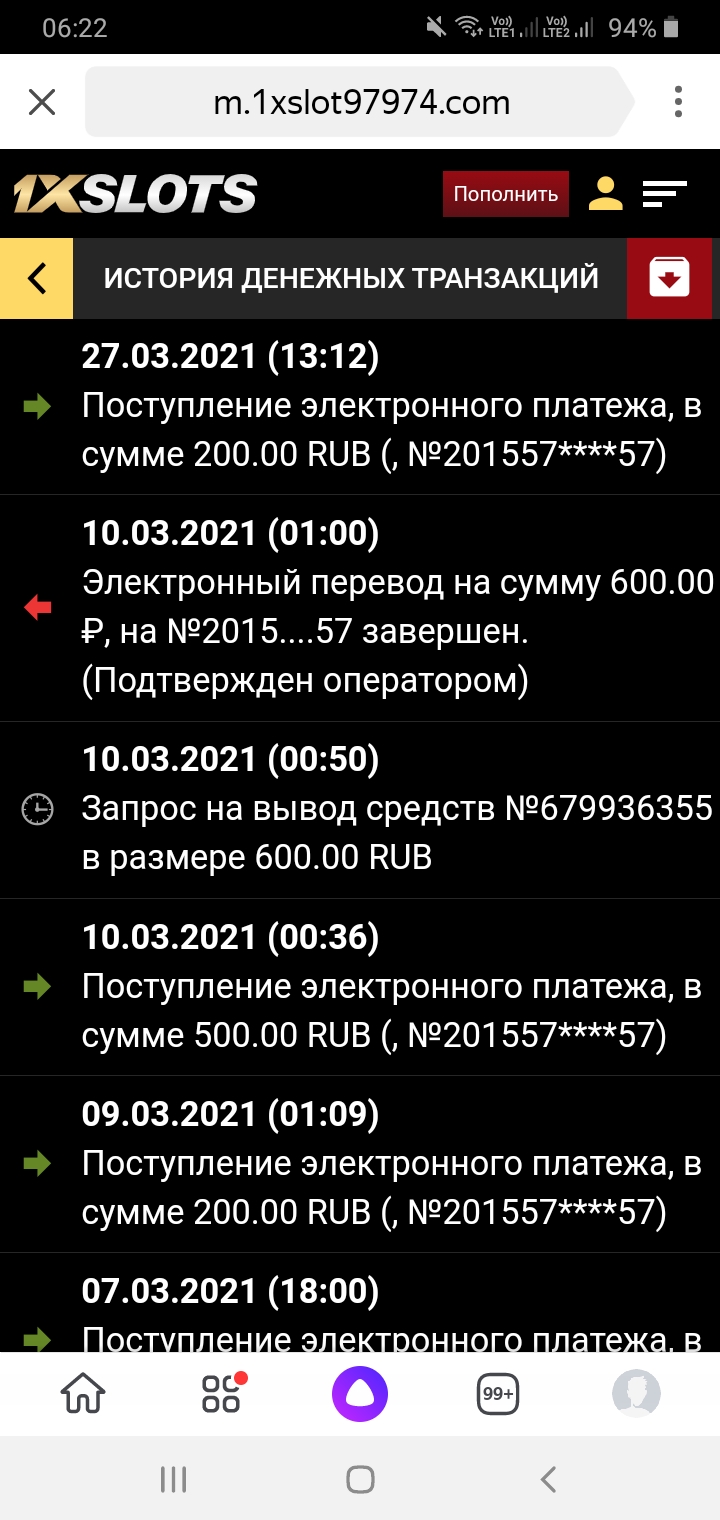
Task: Tap the red download archive icon
Action: (x=669, y=278)
